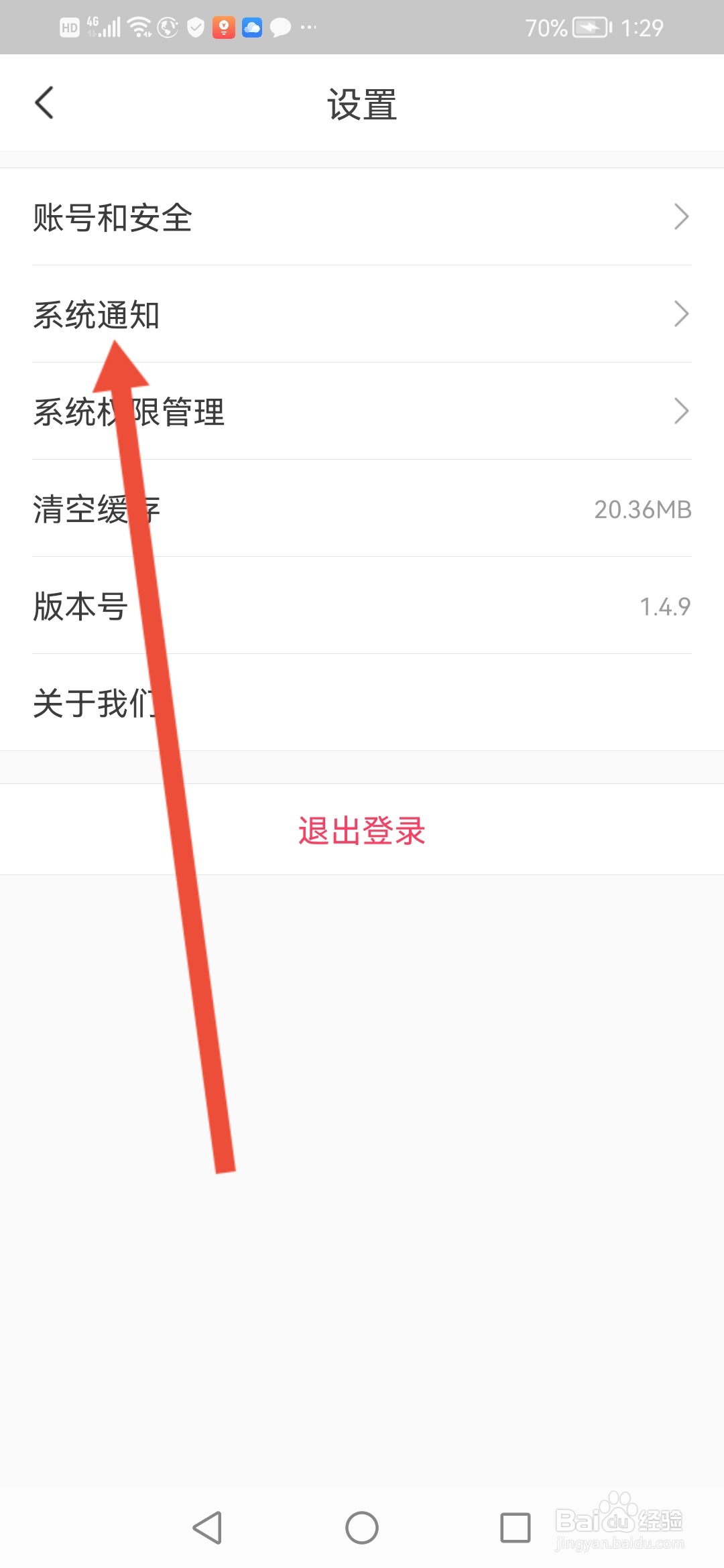This screenshot has height=1568, width=724.
Task: Open the orange lightbulb notification icon
Action: click(224, 27)
